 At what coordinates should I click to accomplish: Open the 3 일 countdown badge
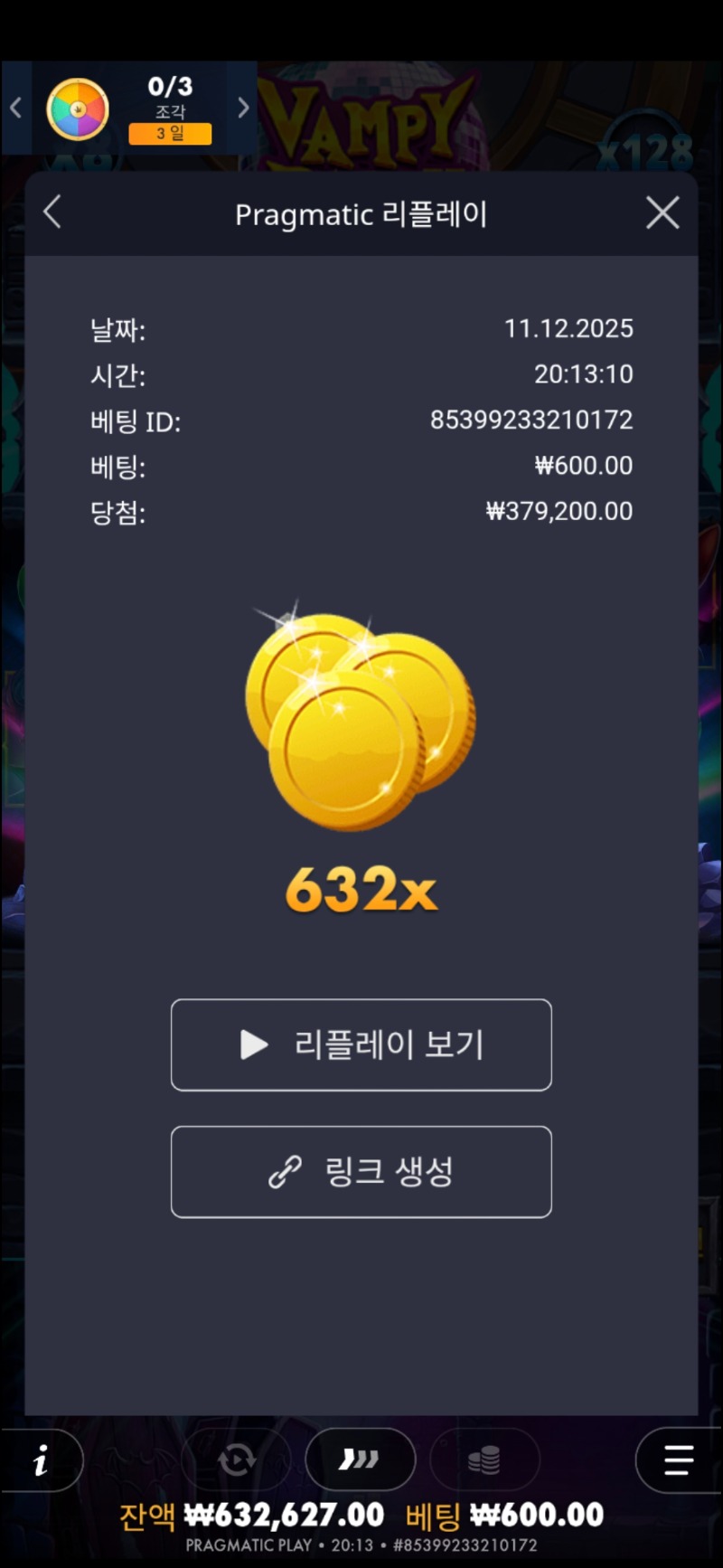(170, 134)
